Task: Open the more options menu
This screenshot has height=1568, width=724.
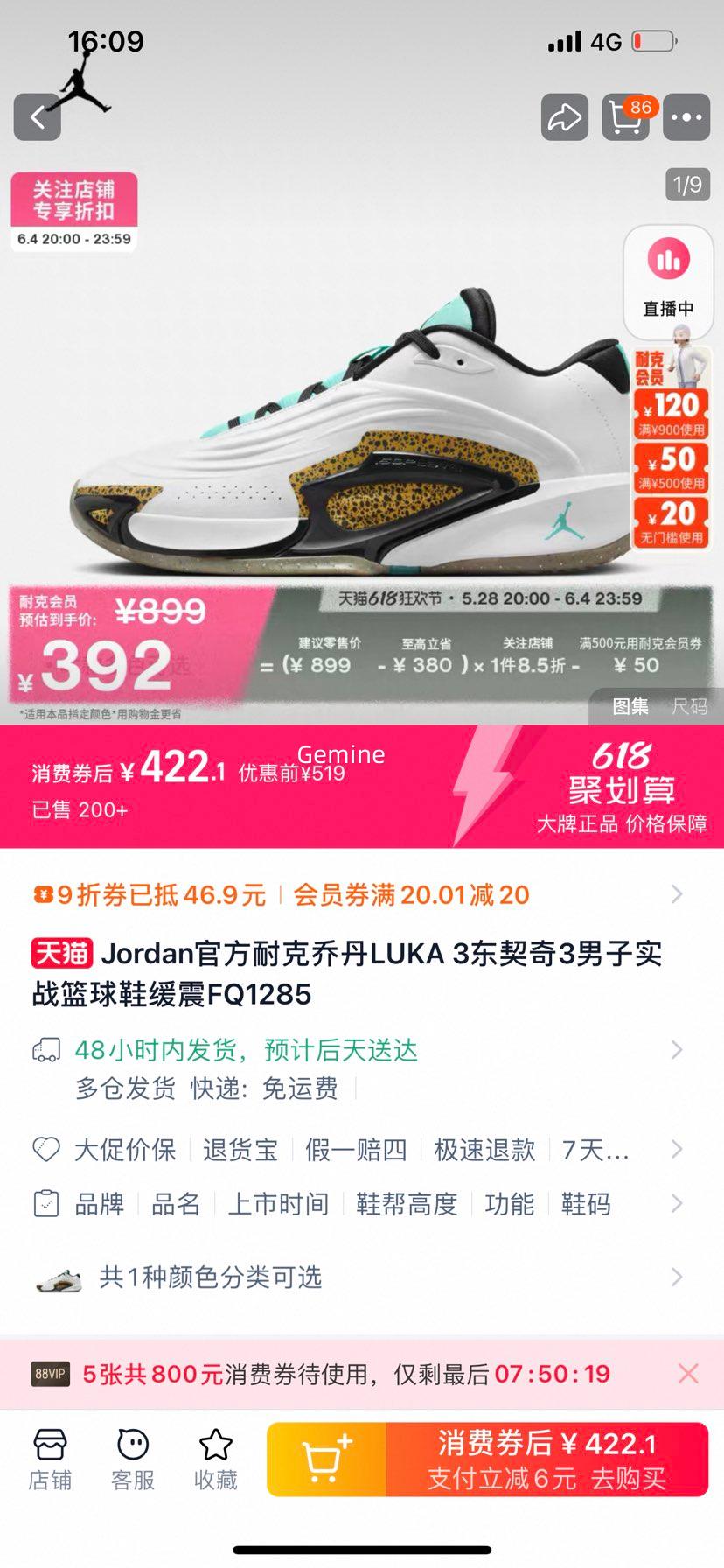Action: (x=686, y=117)
